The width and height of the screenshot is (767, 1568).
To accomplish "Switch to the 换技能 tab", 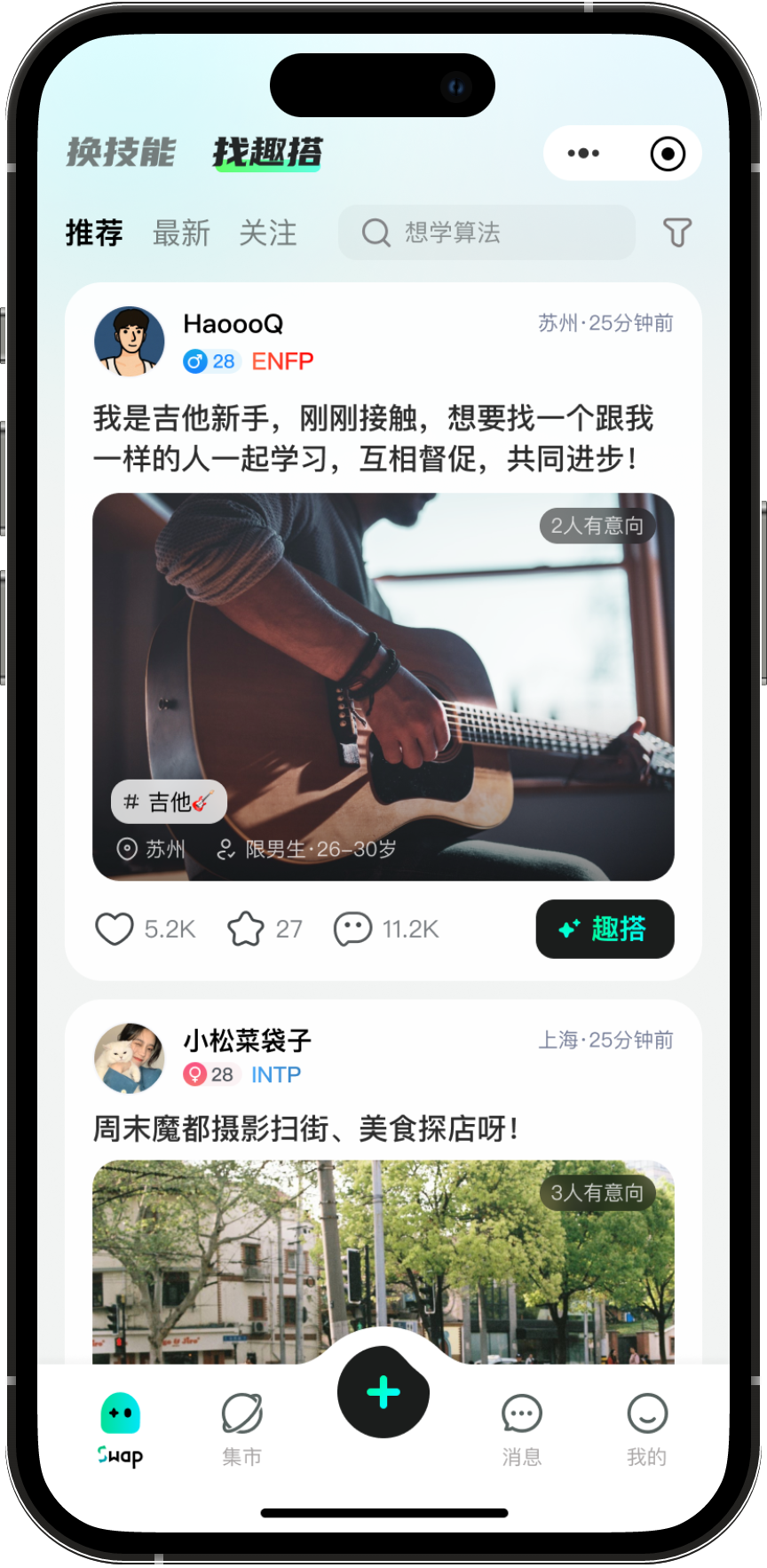I will pos(122,153).
